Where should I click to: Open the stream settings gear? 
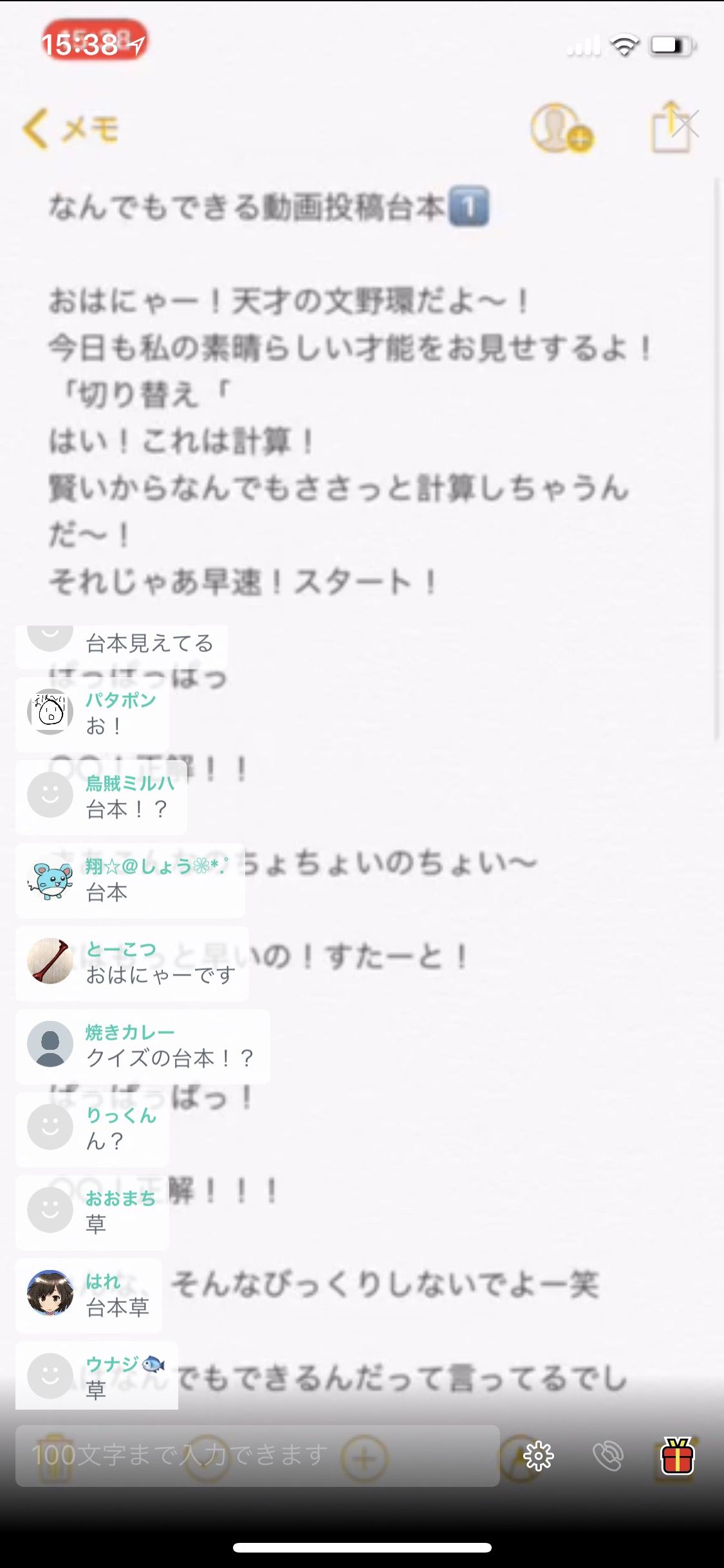pos(539,1455)
